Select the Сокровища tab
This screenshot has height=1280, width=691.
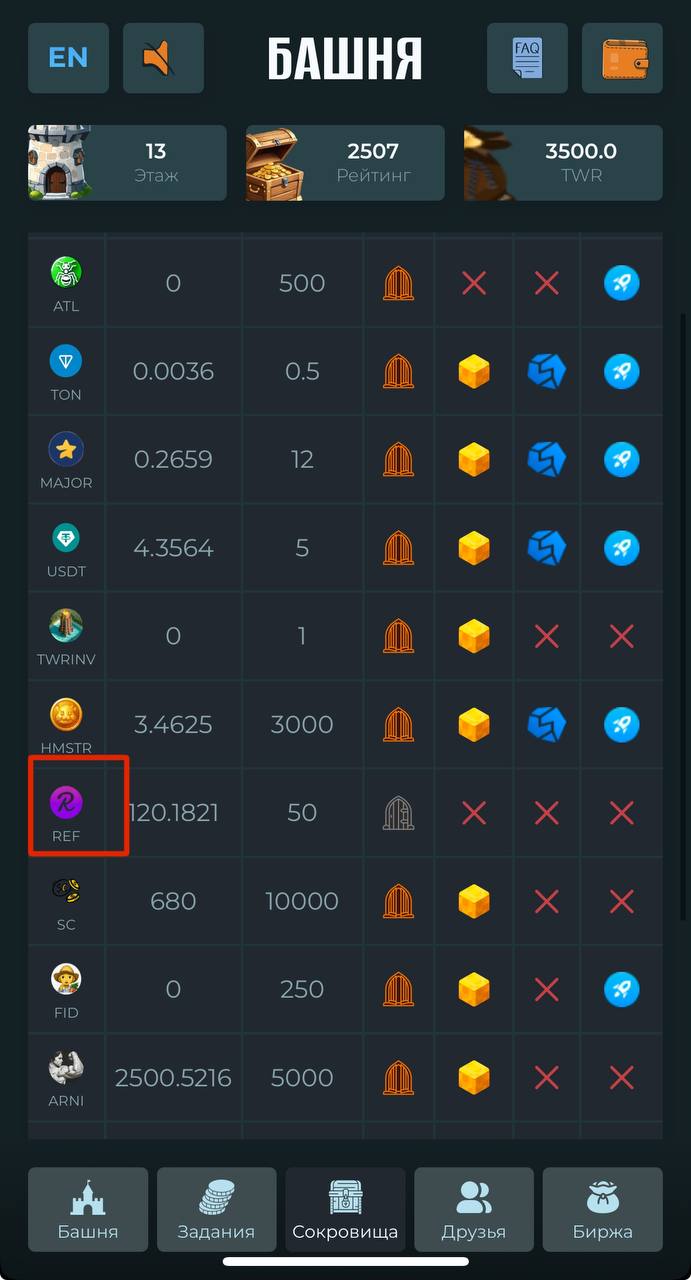pyautogui.click(x=345, y=1209)
